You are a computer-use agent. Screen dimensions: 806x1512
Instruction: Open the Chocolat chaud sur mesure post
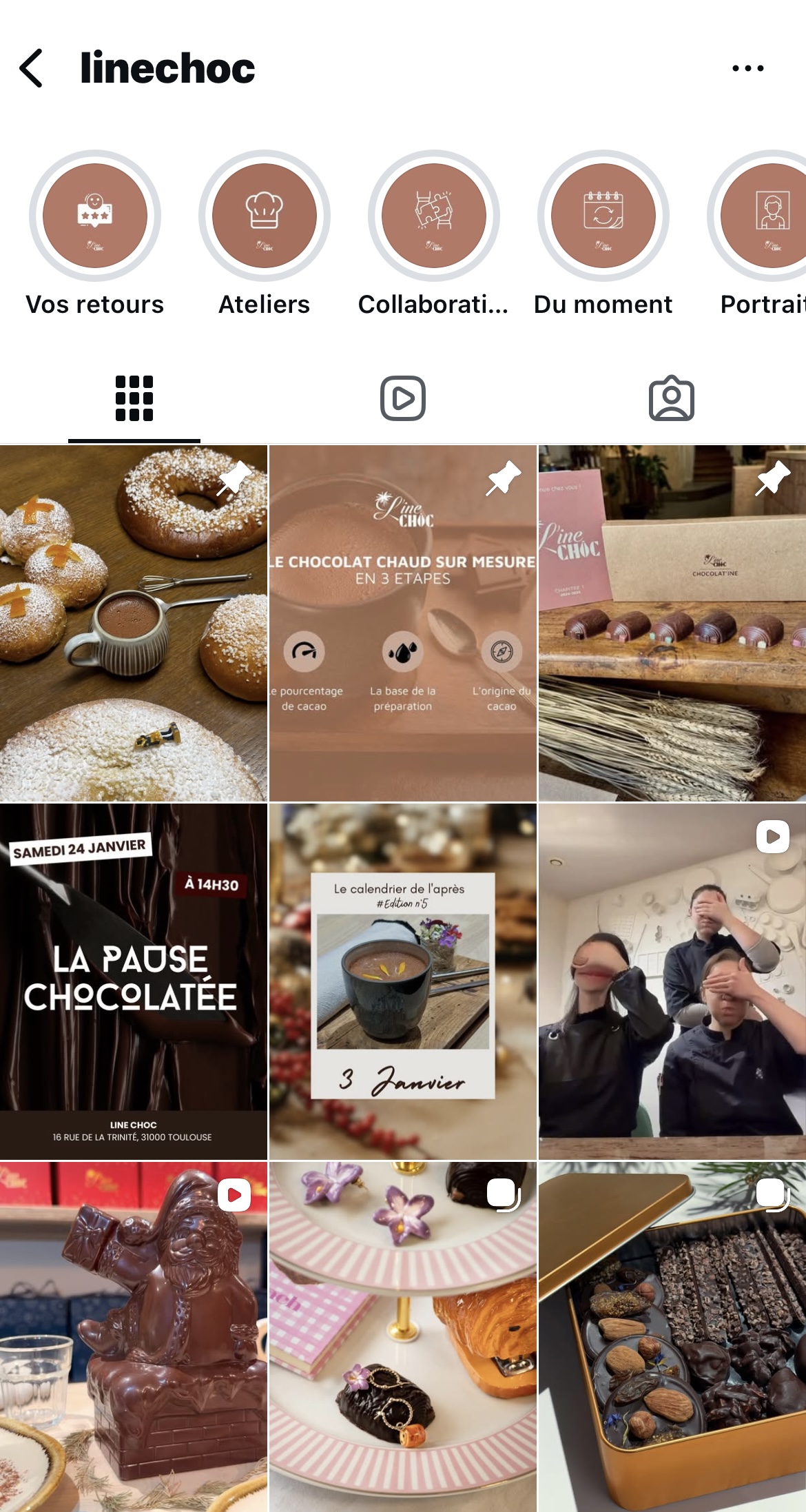(403, 623)
